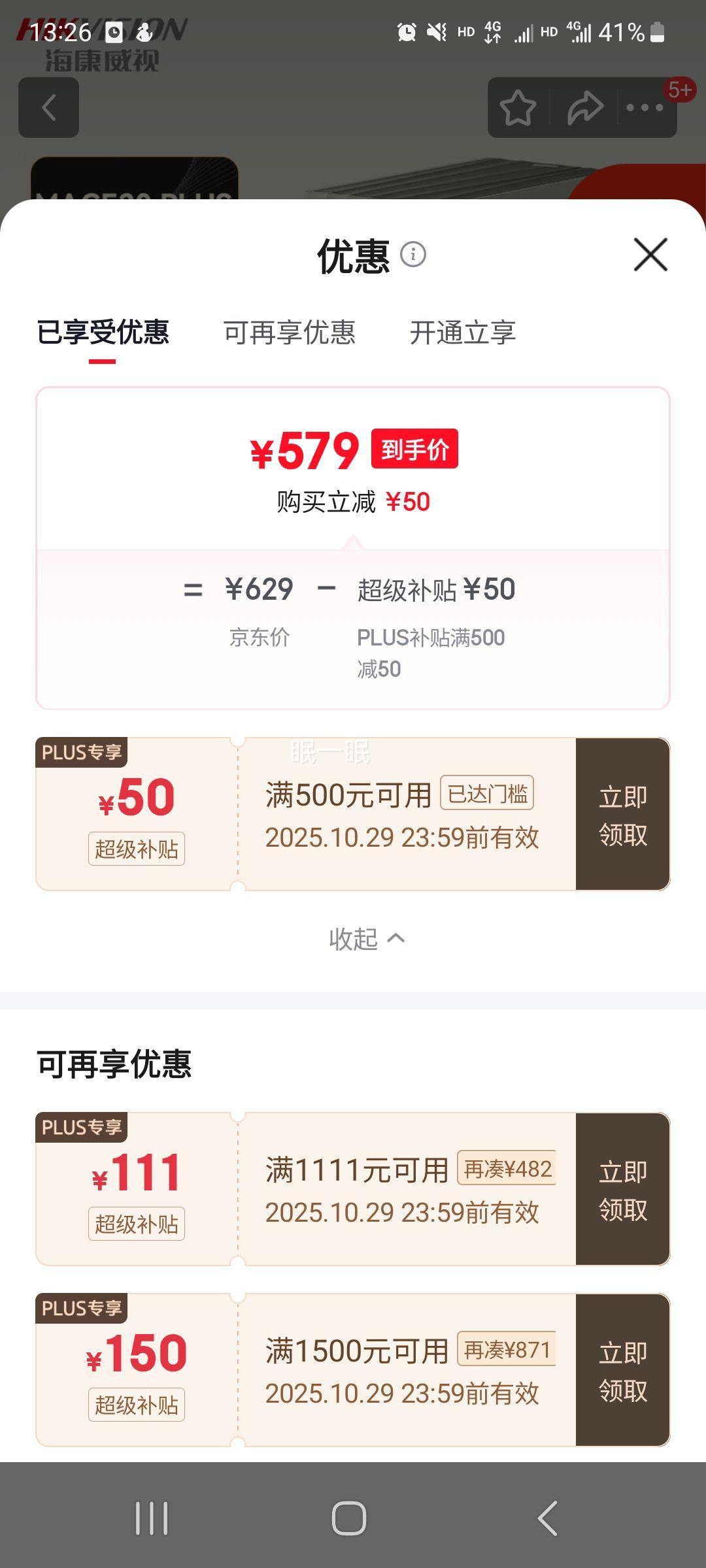Close the 优惠 discount sheet

650,254
